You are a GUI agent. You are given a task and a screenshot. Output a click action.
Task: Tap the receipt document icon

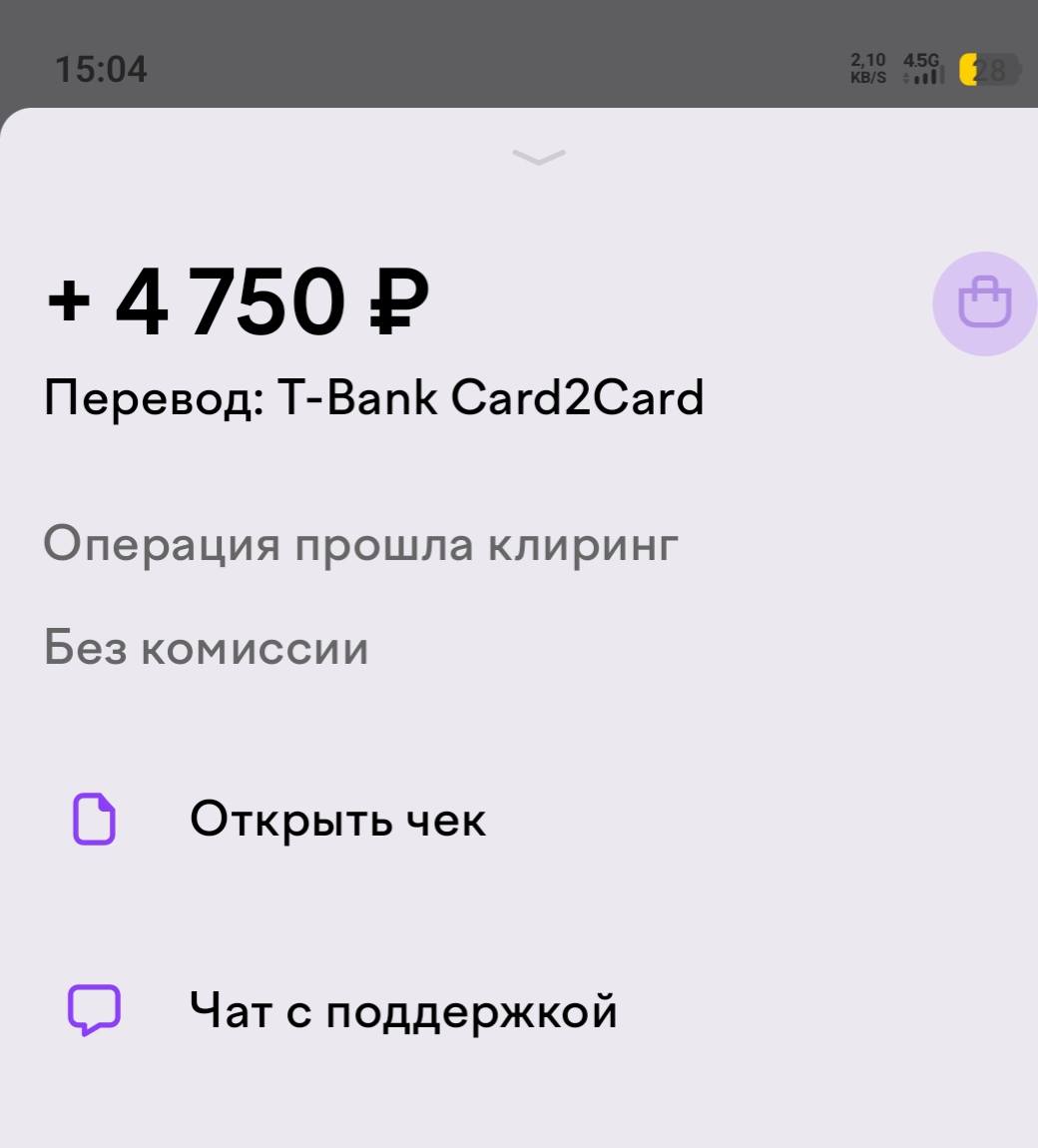(93, 820)
